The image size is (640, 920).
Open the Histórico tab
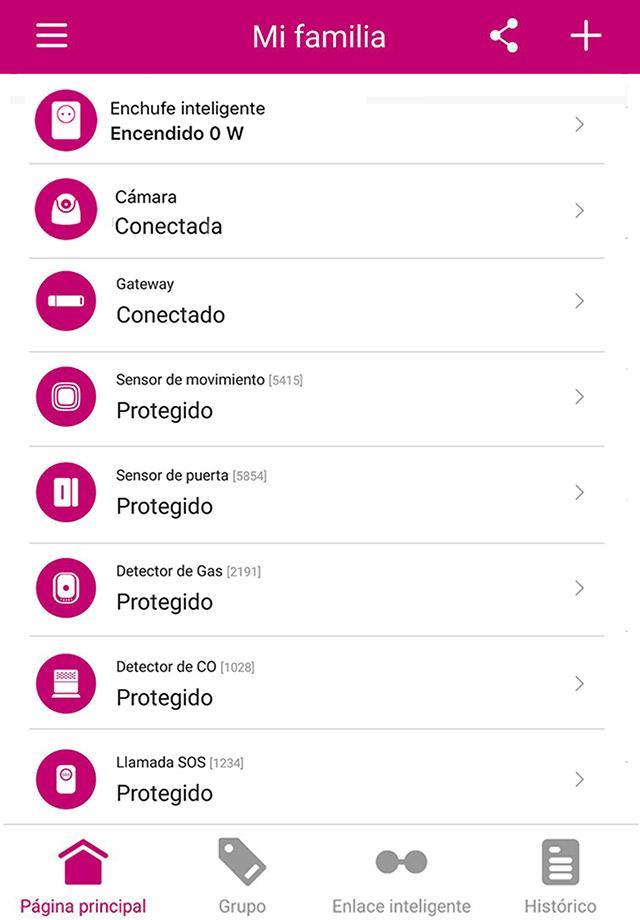[560, 876]
